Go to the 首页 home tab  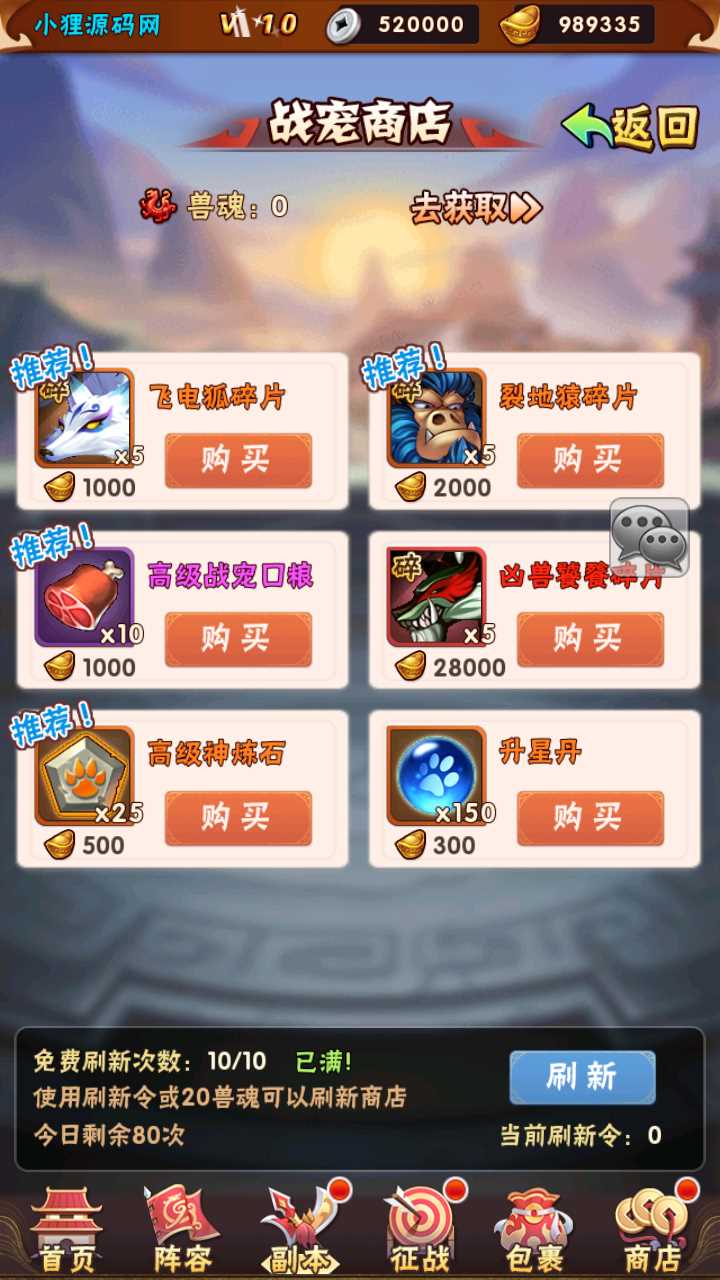tap(66, 1229)
